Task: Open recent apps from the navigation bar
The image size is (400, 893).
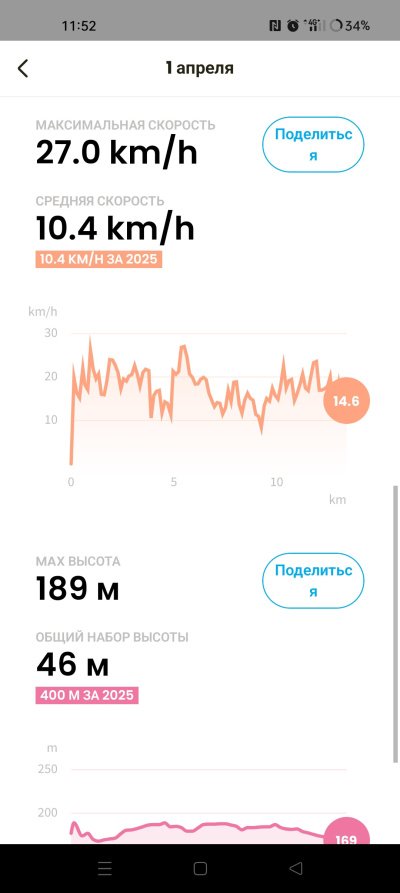Action: pos(105,868)
